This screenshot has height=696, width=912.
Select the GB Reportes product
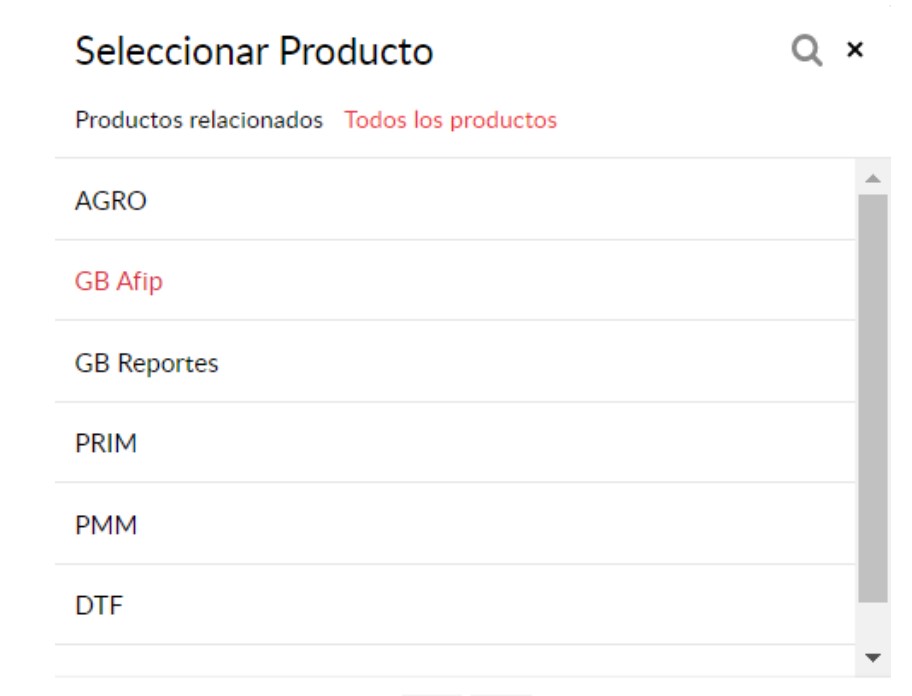coord(146,363)
